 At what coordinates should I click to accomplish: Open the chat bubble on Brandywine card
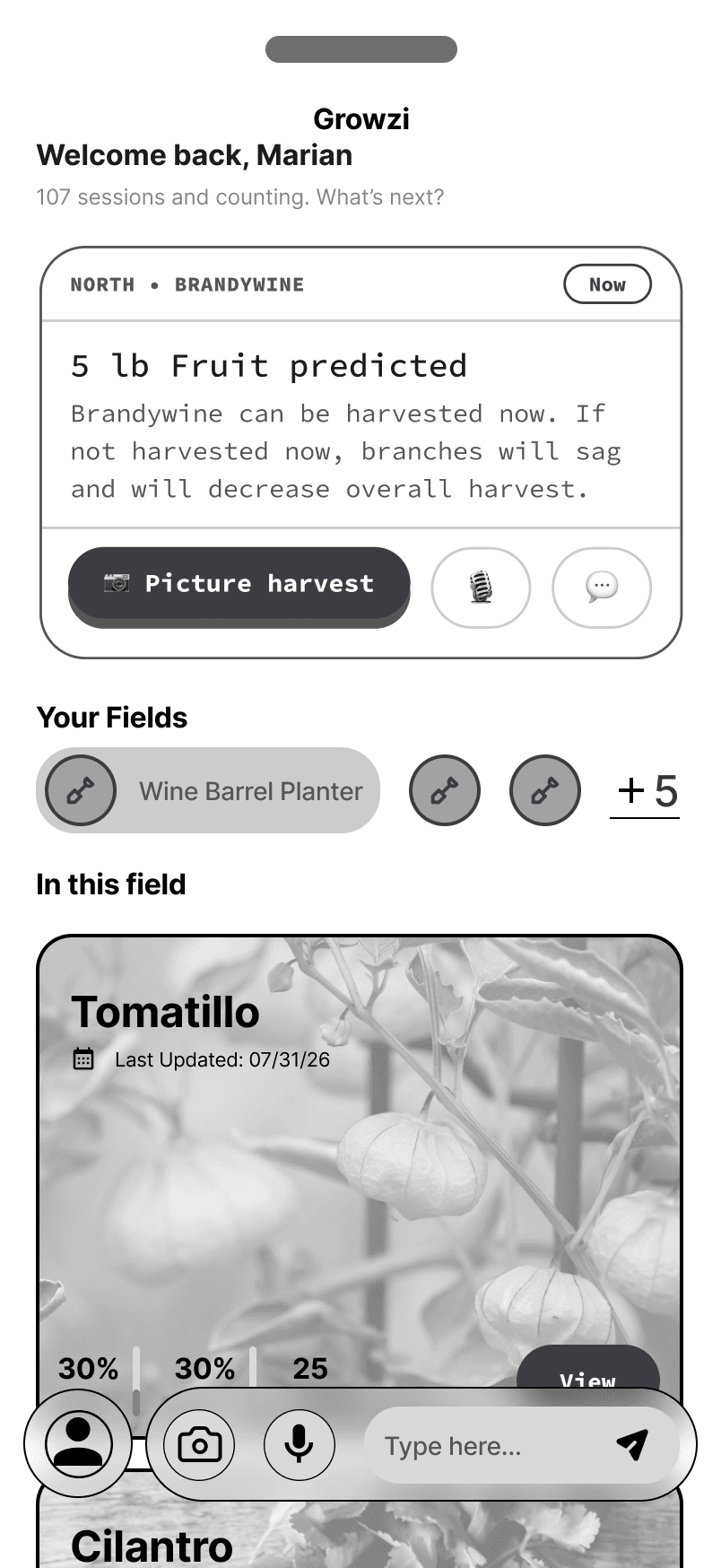tap(602, 588)
